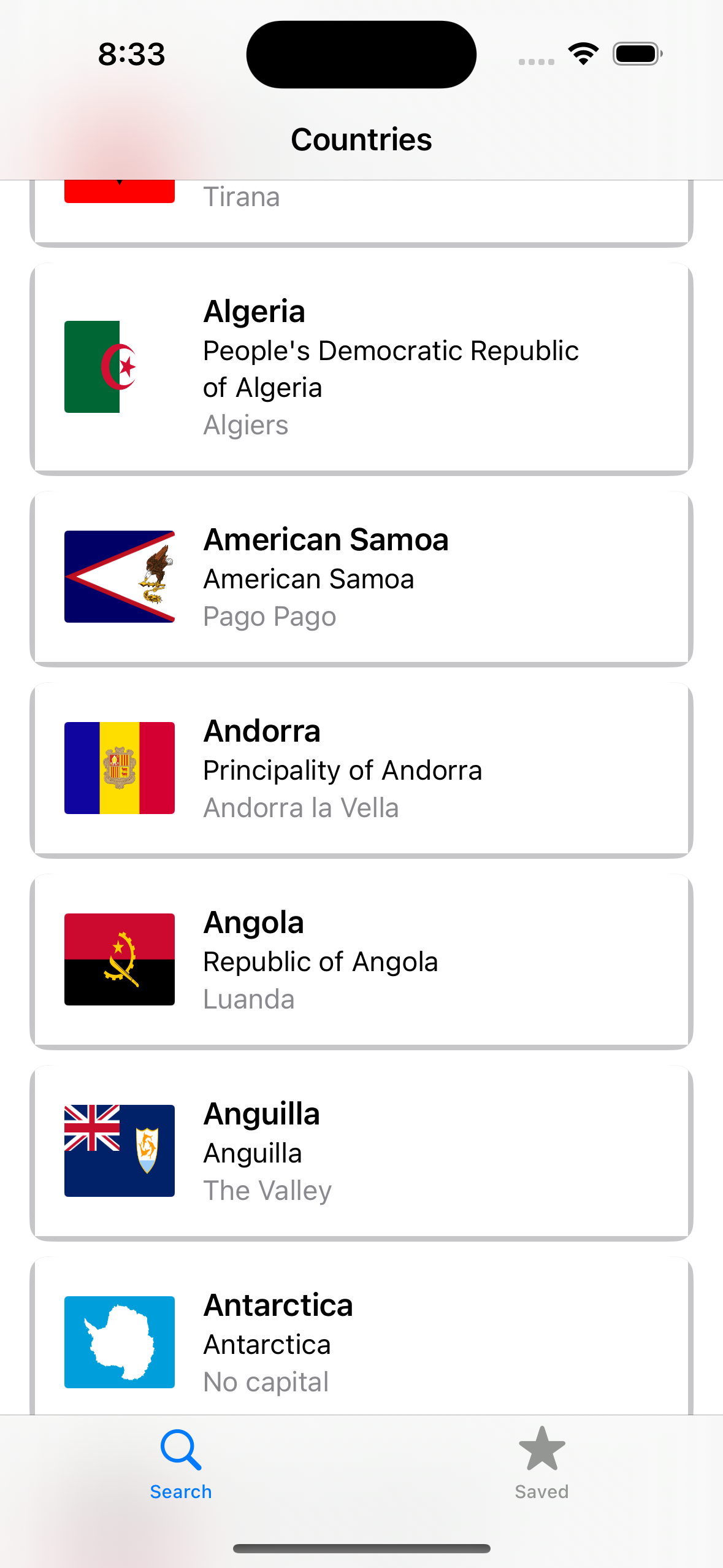723x1568 pixels.
Task: Select the Andorra la Vella capital text
Action: (x=300, y=807)
